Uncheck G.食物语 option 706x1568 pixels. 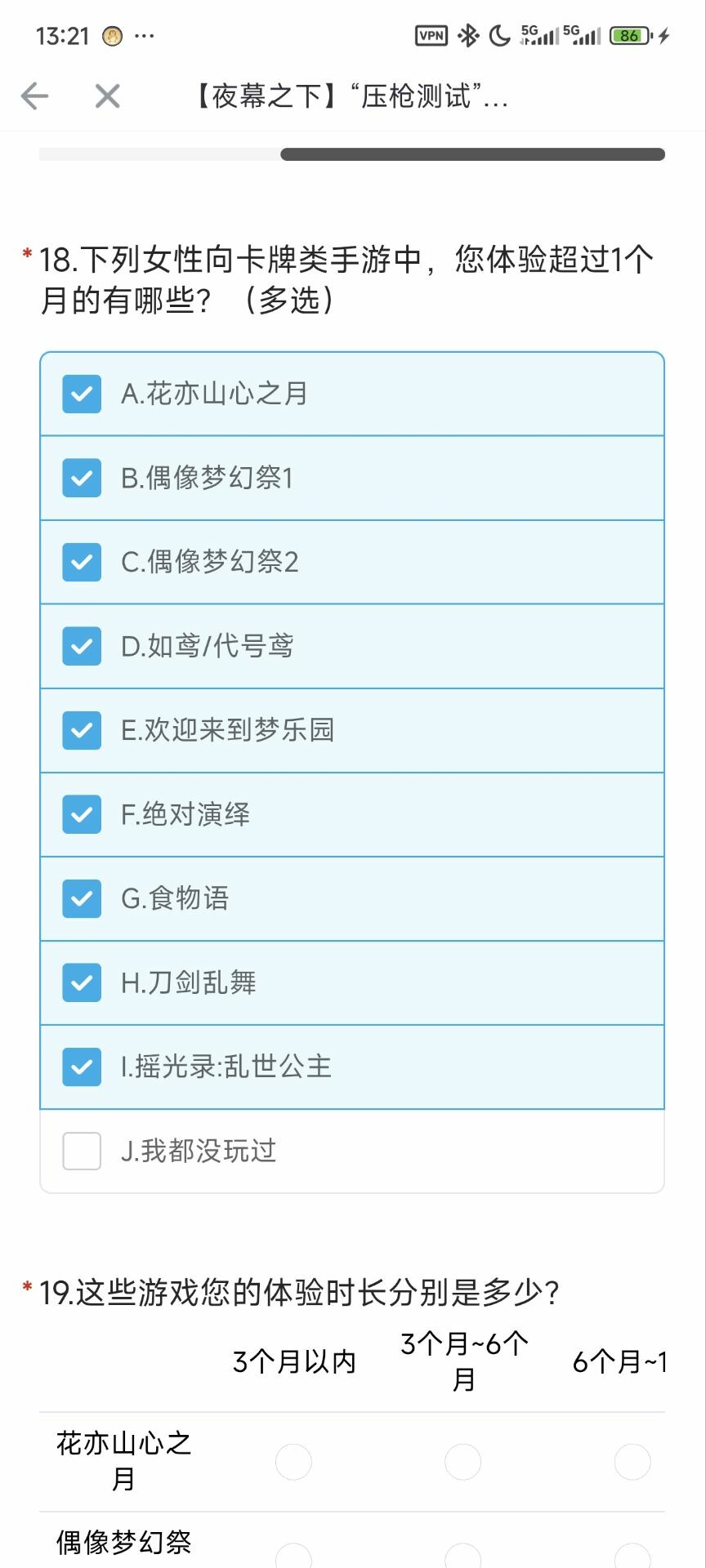[82, 899]
